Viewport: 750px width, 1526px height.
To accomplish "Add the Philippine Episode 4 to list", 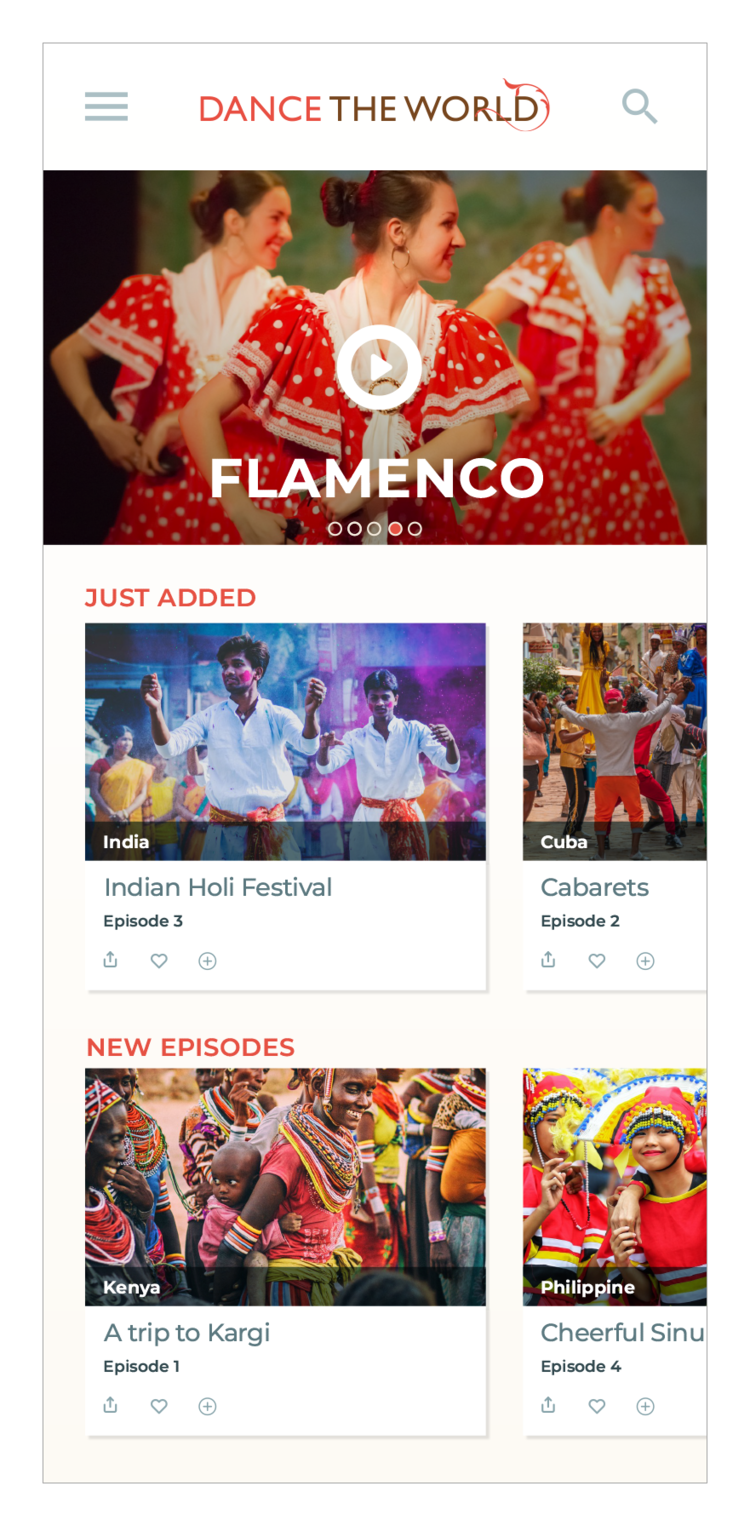I will point(646,1406).
